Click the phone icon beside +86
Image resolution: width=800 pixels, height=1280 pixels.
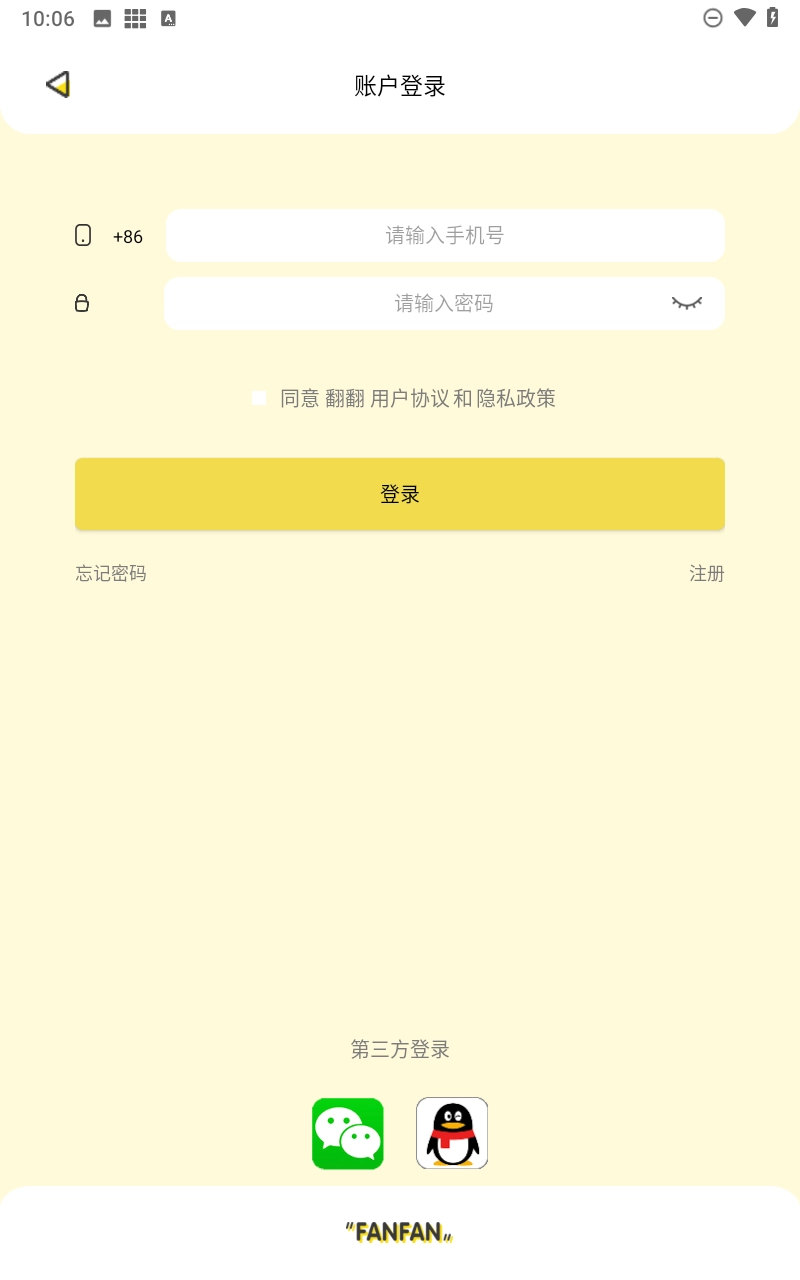pos(81,236)
